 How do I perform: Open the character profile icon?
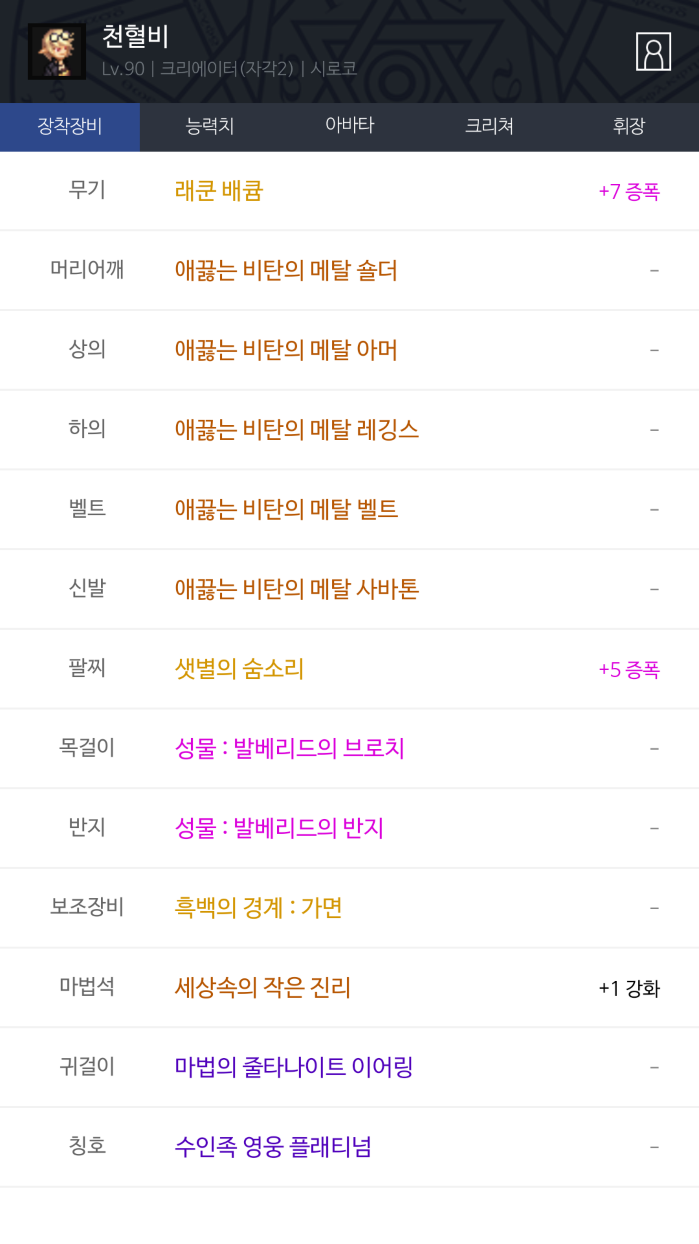[653, 51]
